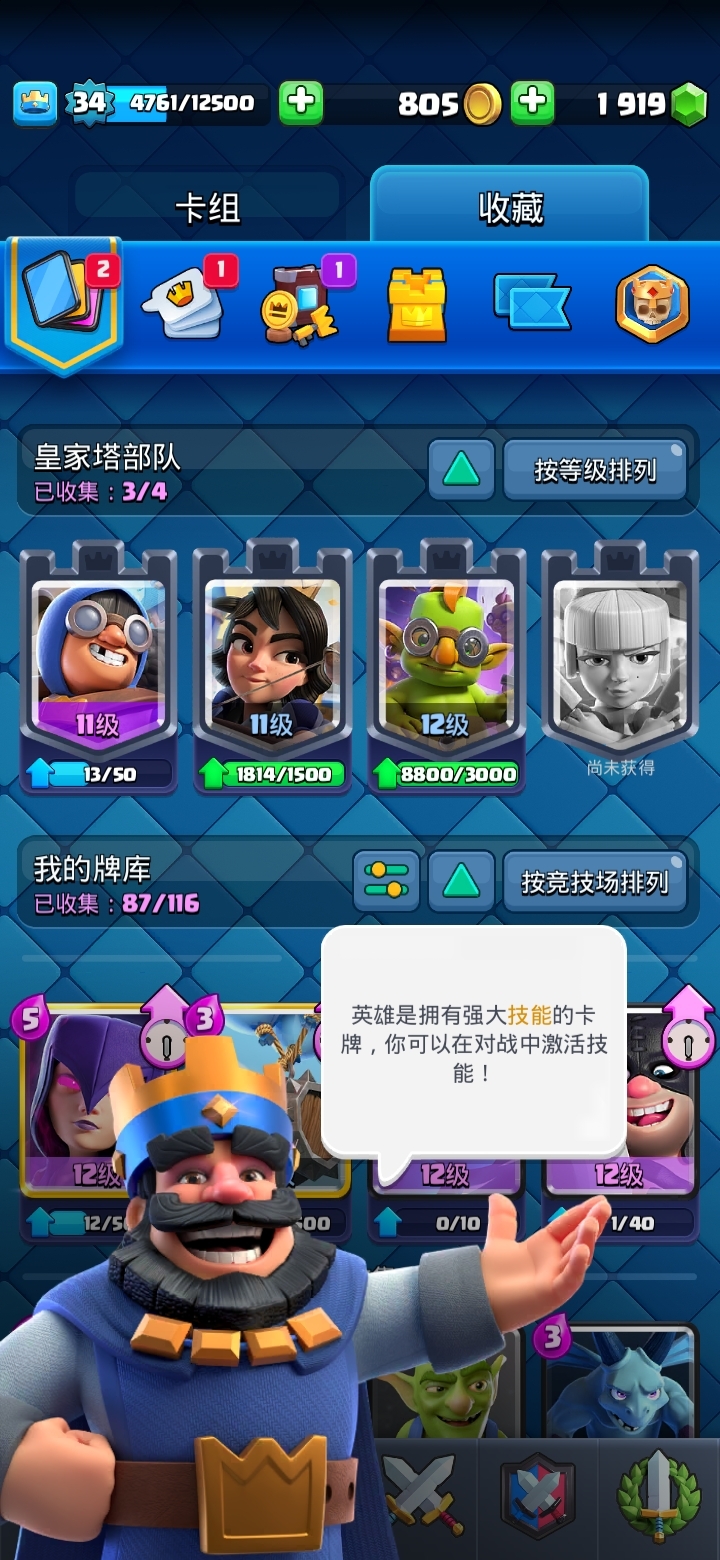Switch to the 收藏 tab
Screen dimensions: 720x1560
(x=510, y=208)
